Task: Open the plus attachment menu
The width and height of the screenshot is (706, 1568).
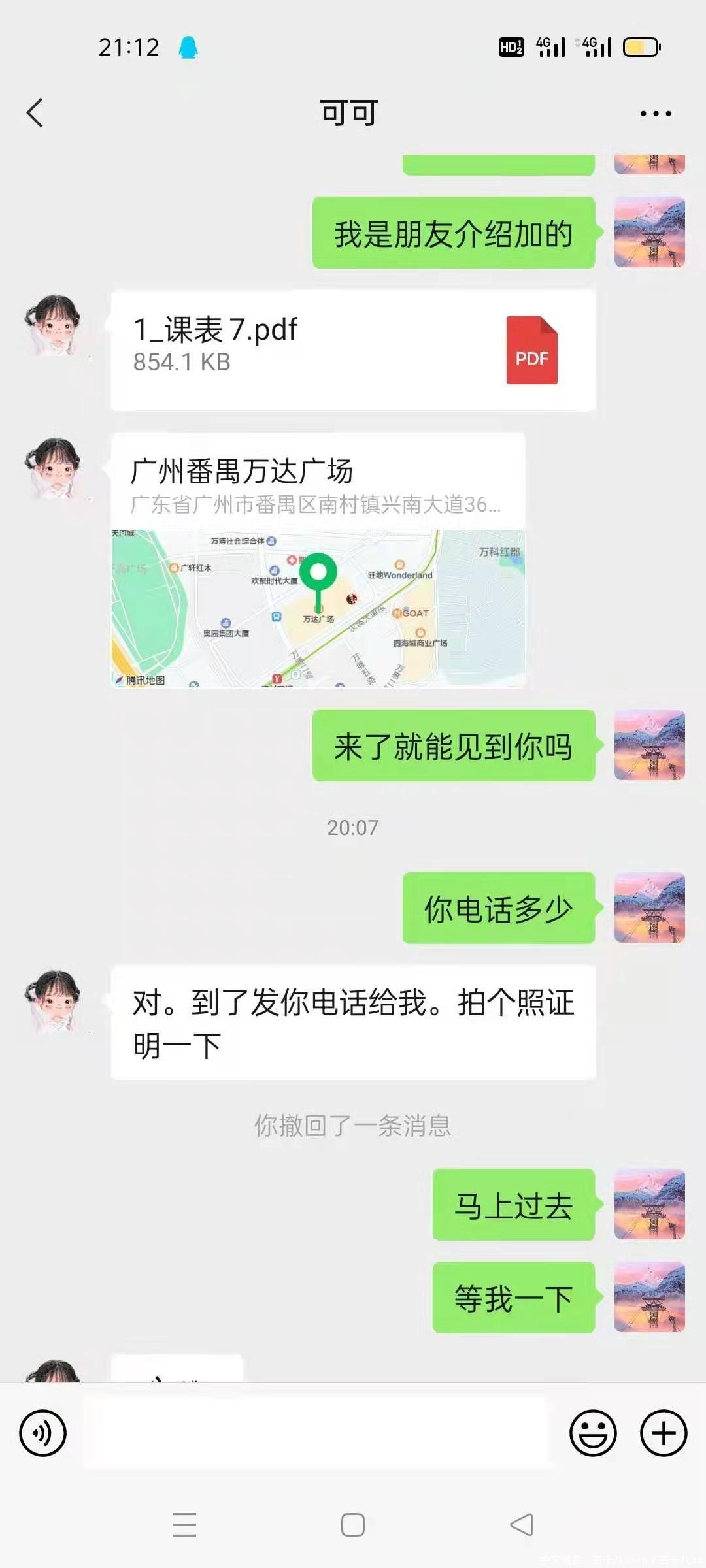Action: [663, 1433]
